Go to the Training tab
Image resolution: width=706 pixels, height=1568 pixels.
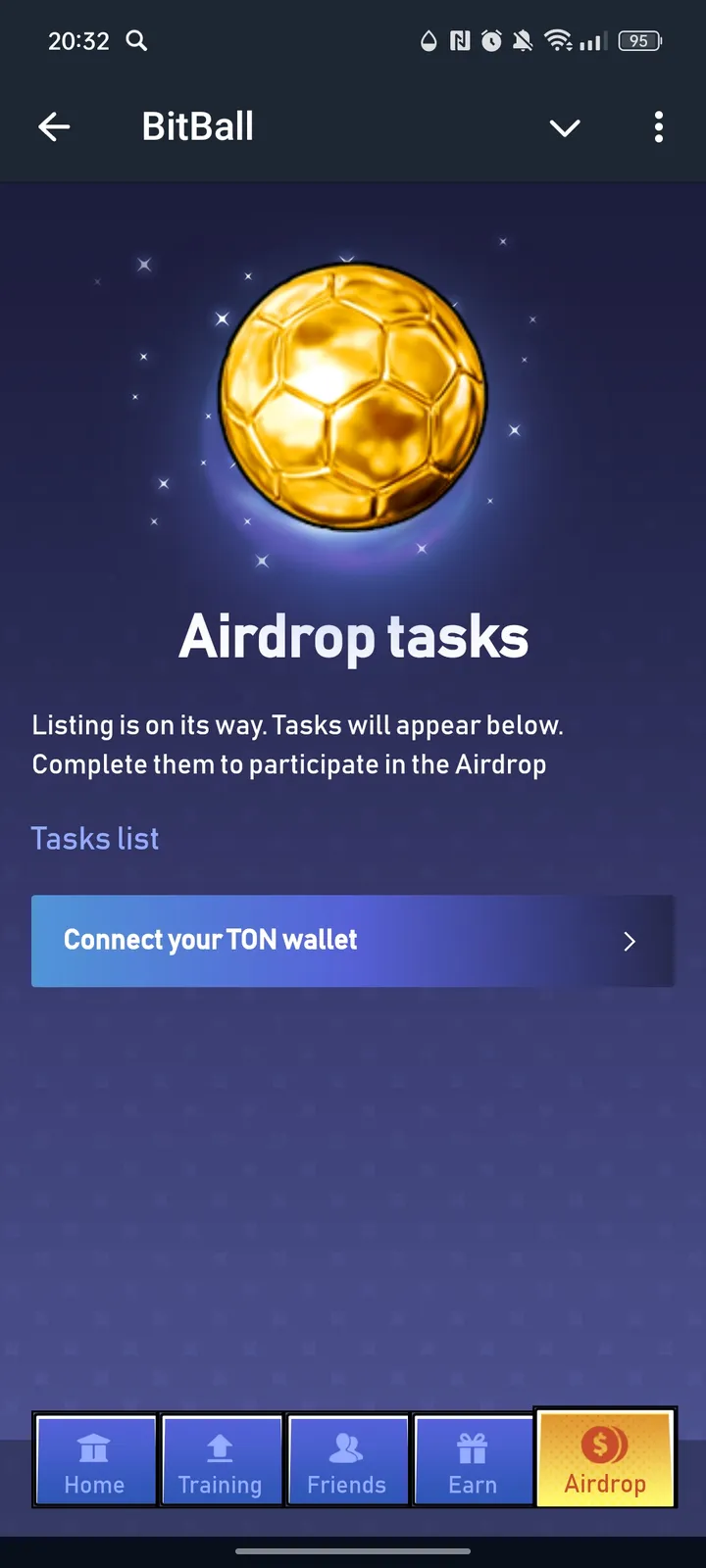pyautogui.click(x=221, y=1460)
